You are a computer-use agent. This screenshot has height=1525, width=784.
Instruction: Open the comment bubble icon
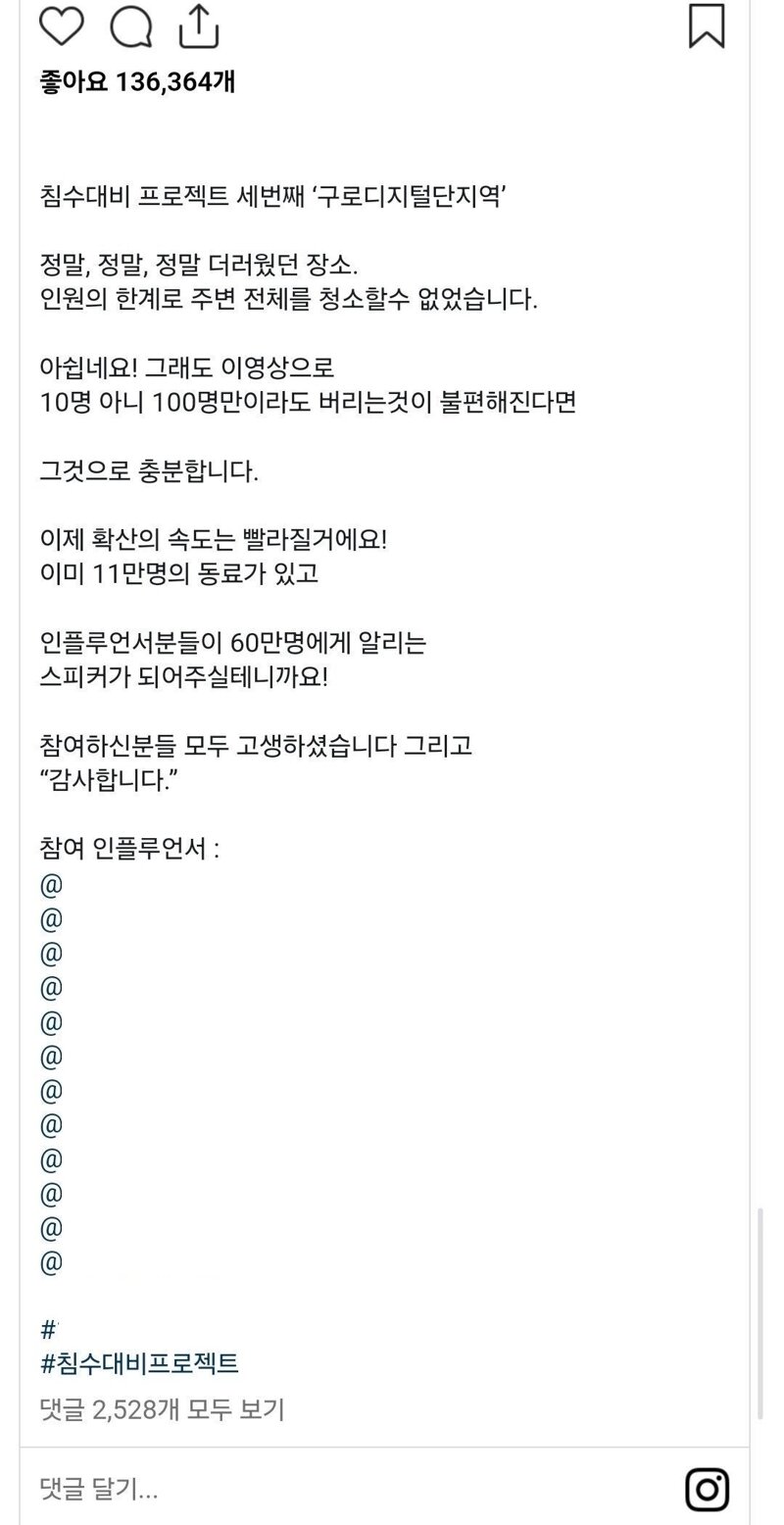(x=130, y=26)
